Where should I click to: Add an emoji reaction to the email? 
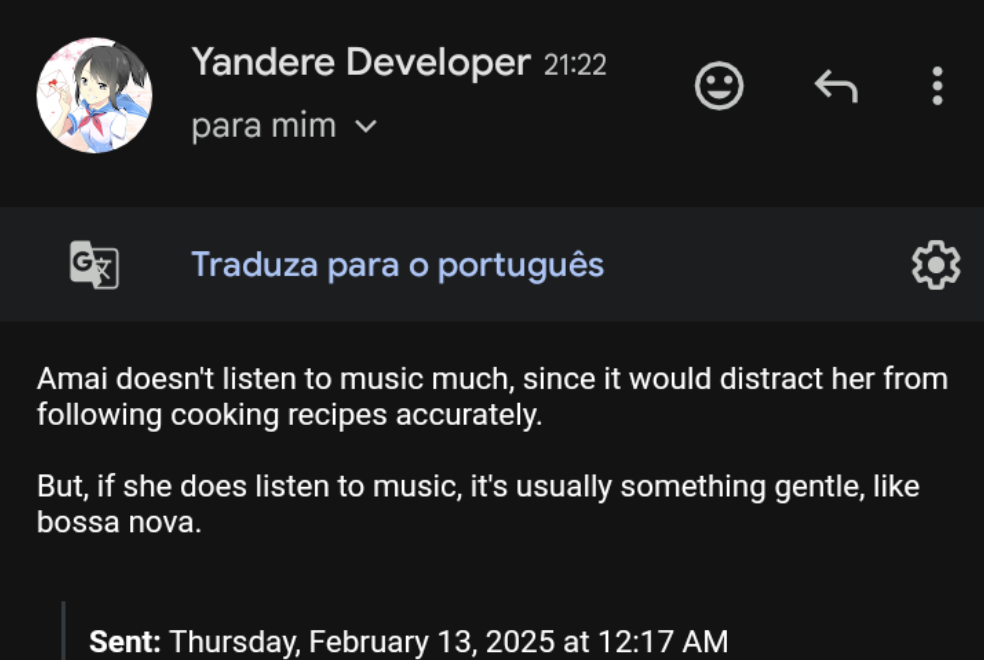pyautogui.click(x=719, y=87)
